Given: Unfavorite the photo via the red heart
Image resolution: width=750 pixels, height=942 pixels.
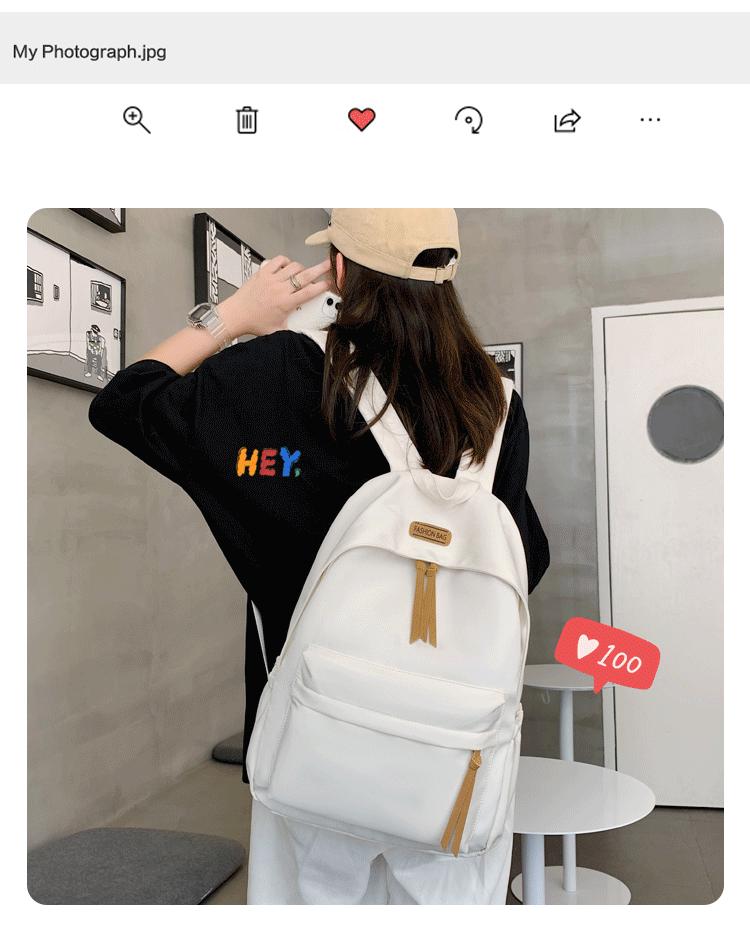Looking at the screenshot, I should point(361,120).
